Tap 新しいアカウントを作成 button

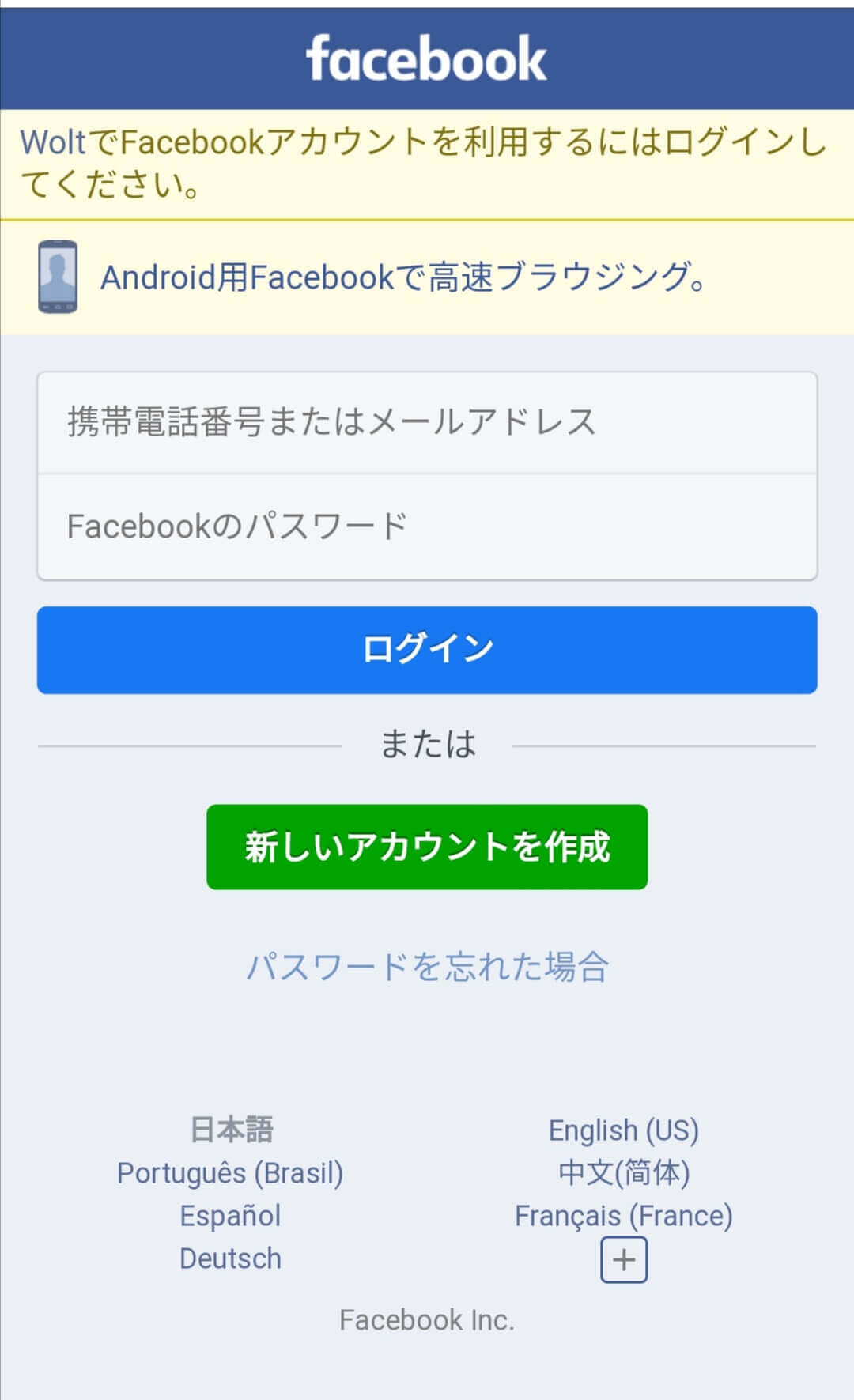coord(427,847)
